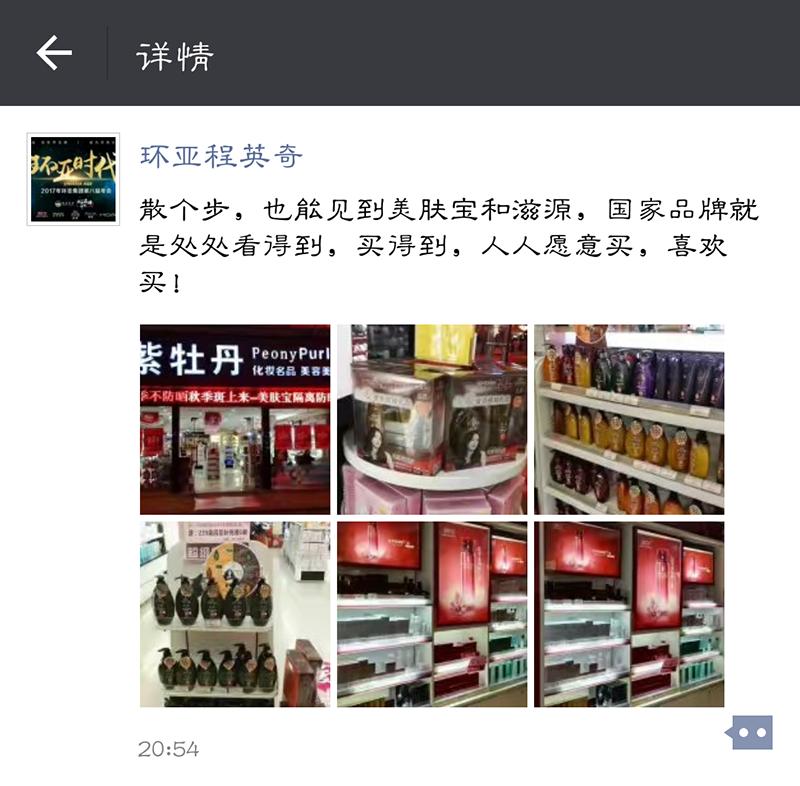
Task: Go back using the arrow icon
Action: [x=54, y=53]
